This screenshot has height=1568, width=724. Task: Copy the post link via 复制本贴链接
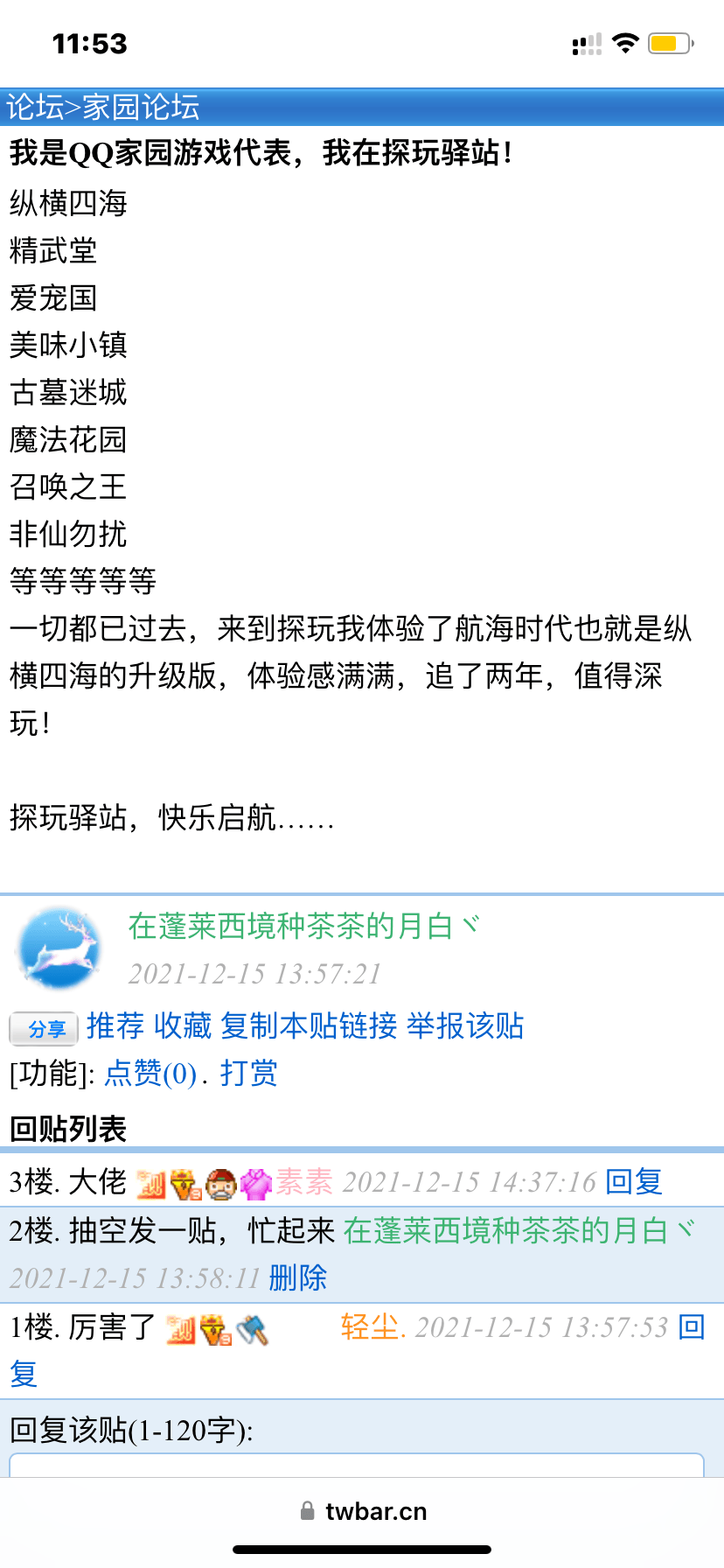coord(309,1025)
